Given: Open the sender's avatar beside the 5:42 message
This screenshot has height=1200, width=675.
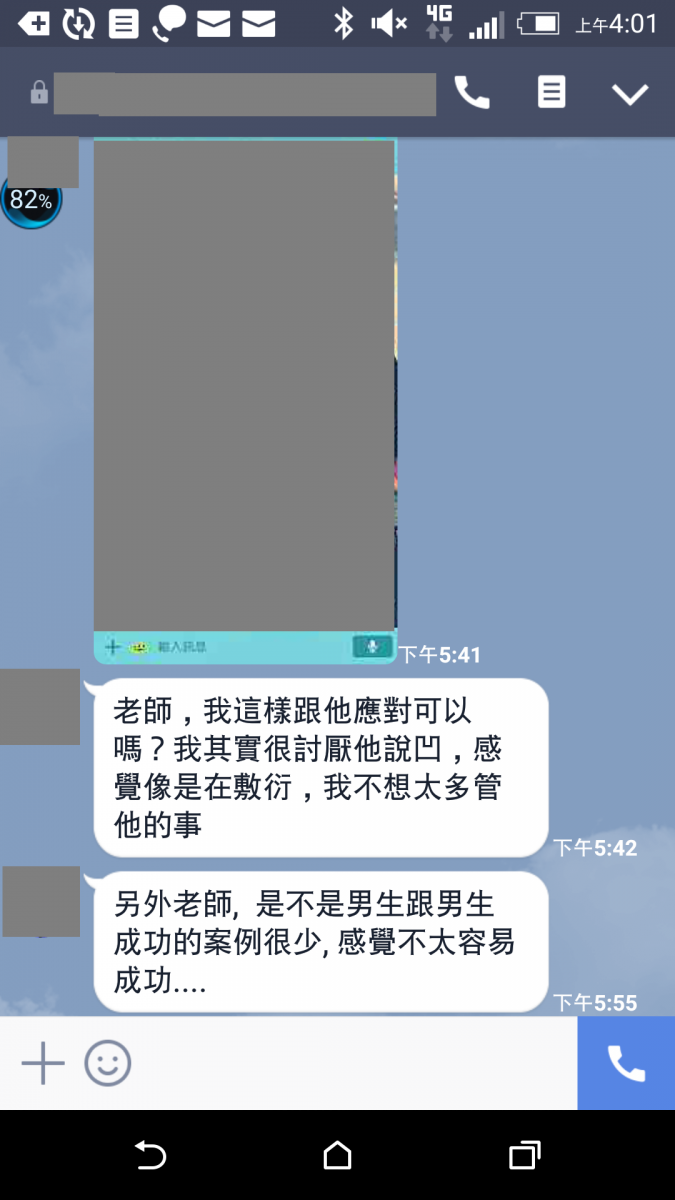Looking at the screenshot, I should tap(40, 707).
